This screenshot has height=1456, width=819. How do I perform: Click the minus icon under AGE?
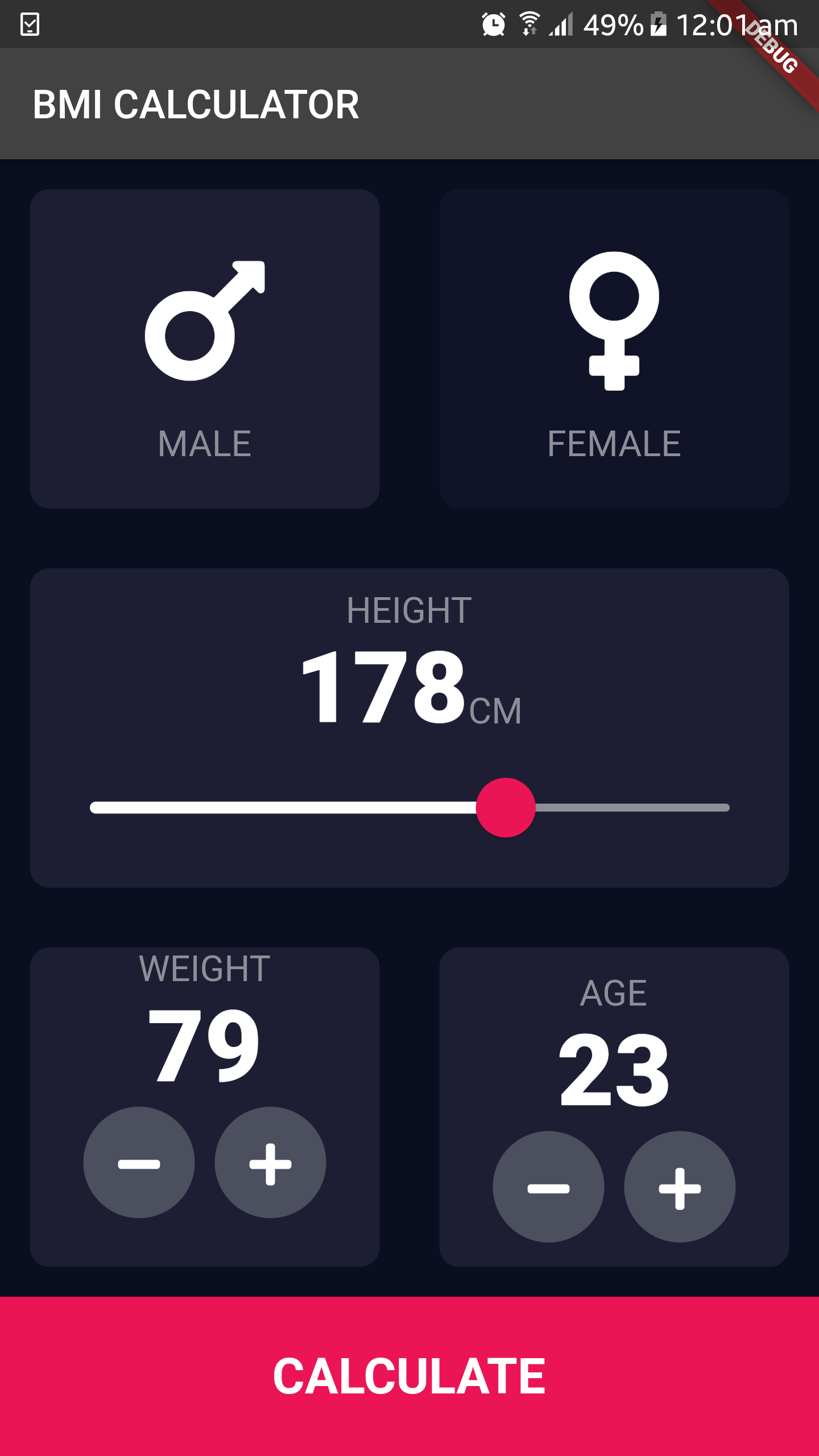[547, 1188]
